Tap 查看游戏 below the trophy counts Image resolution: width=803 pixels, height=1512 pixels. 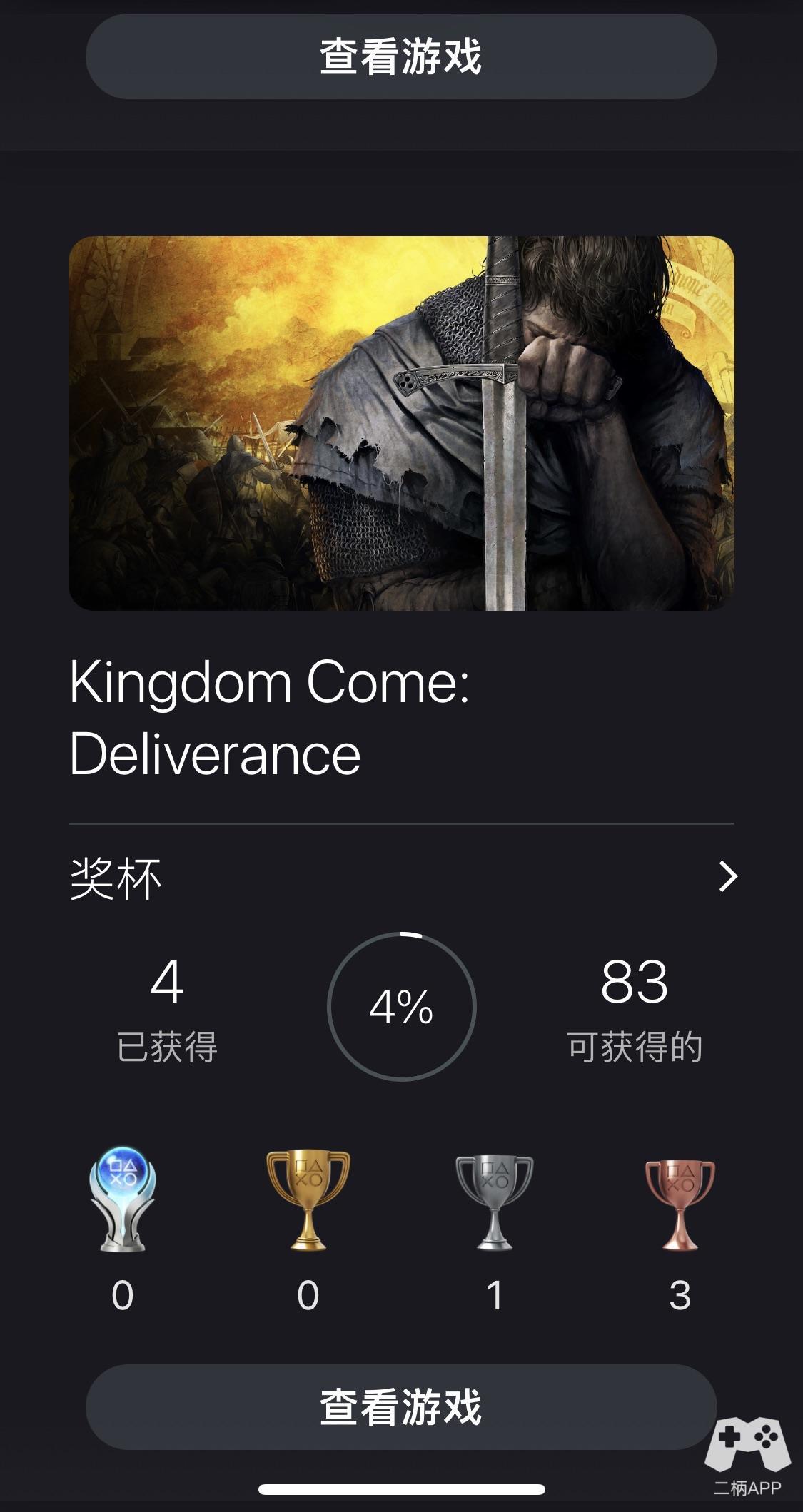pyautogui.click(x=401, y=1406)
